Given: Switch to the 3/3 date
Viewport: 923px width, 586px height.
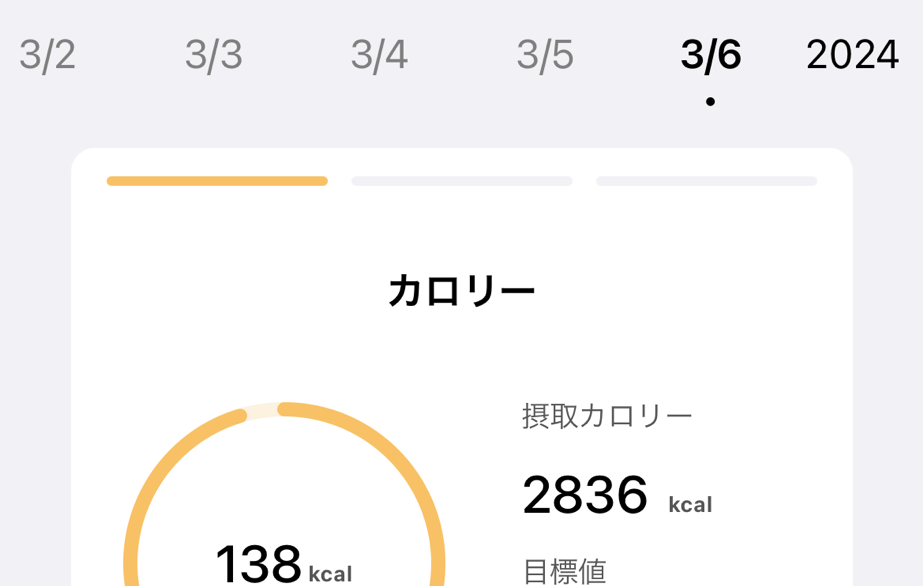Looking at the screenshot, I should tap(213, 55).
